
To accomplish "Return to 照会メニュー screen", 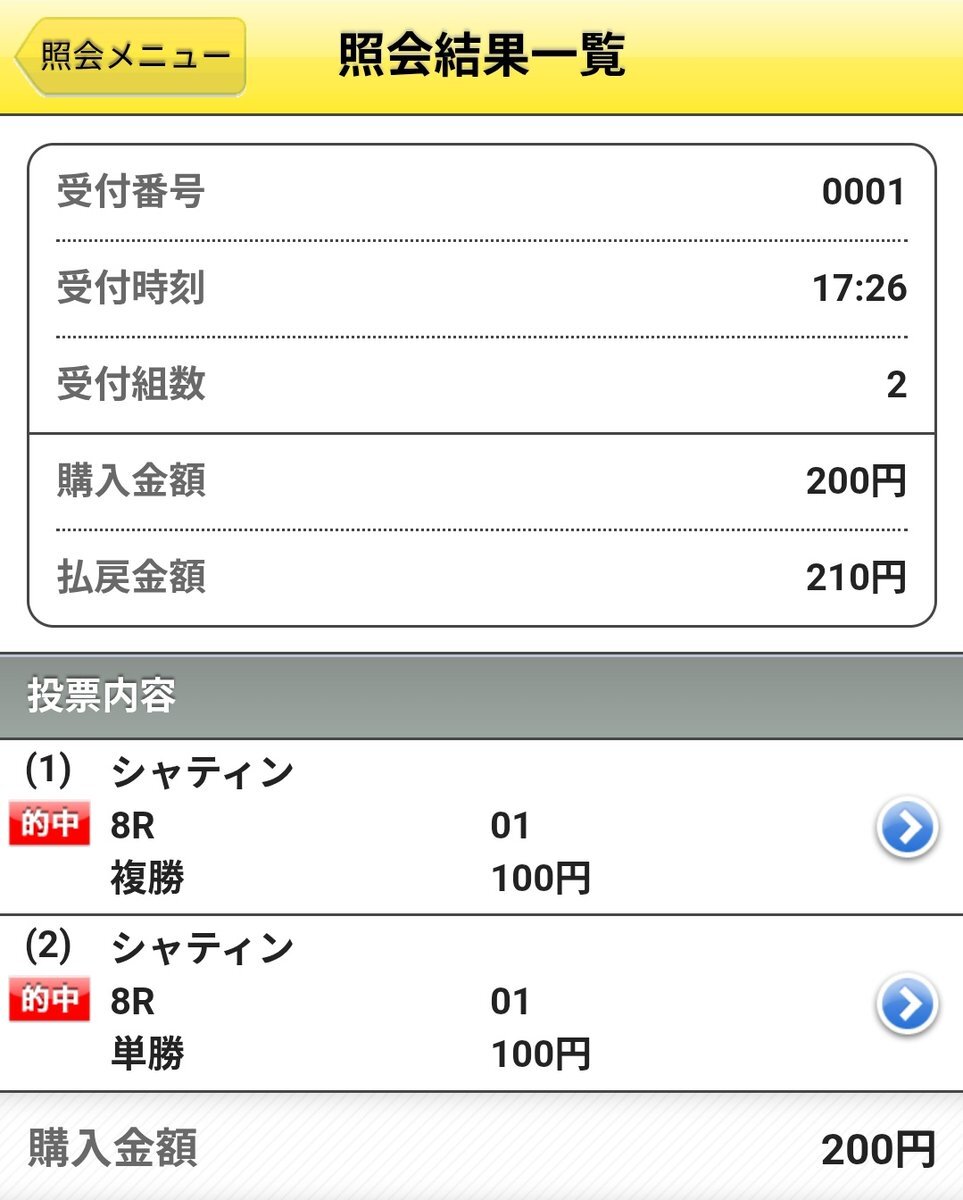I will pos(130,55).
